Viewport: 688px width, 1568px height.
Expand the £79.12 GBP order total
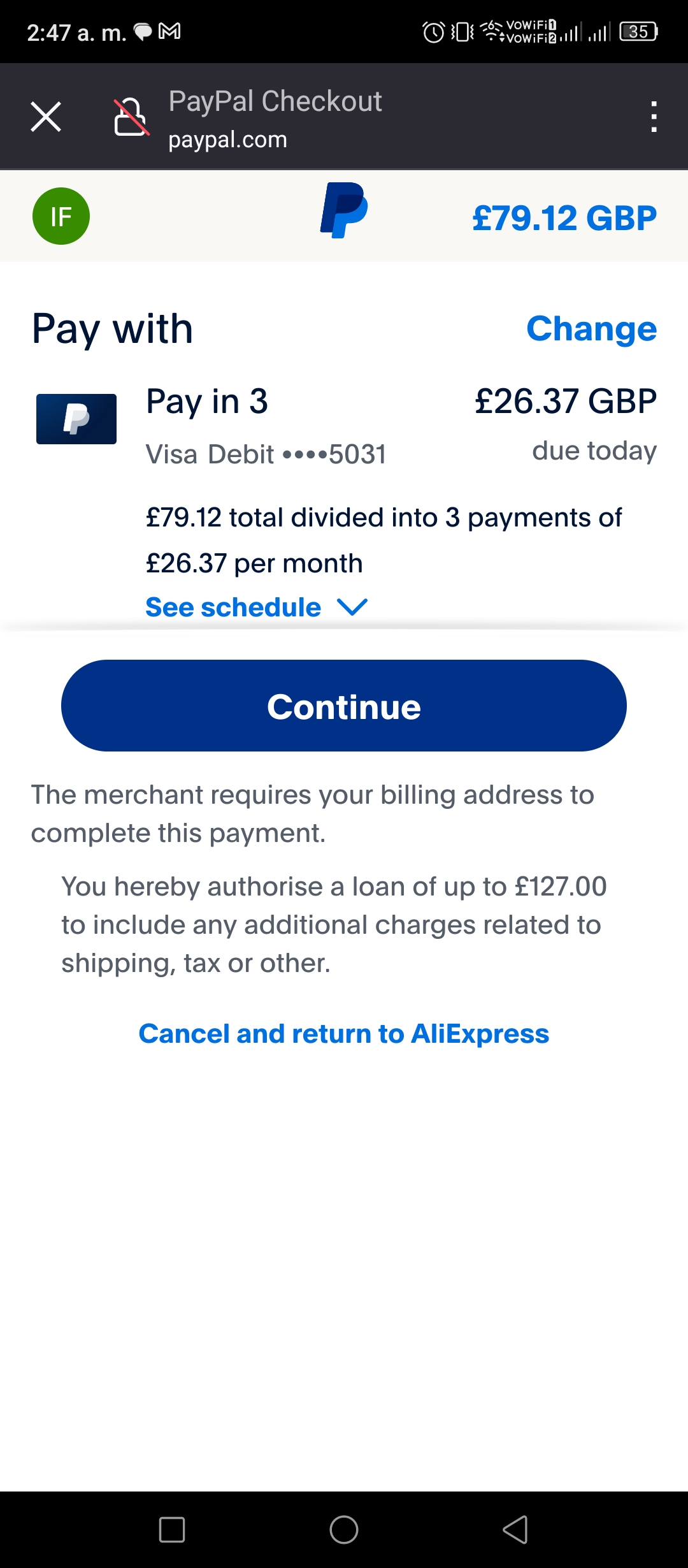pyautogui.click(x=564, y=218)
